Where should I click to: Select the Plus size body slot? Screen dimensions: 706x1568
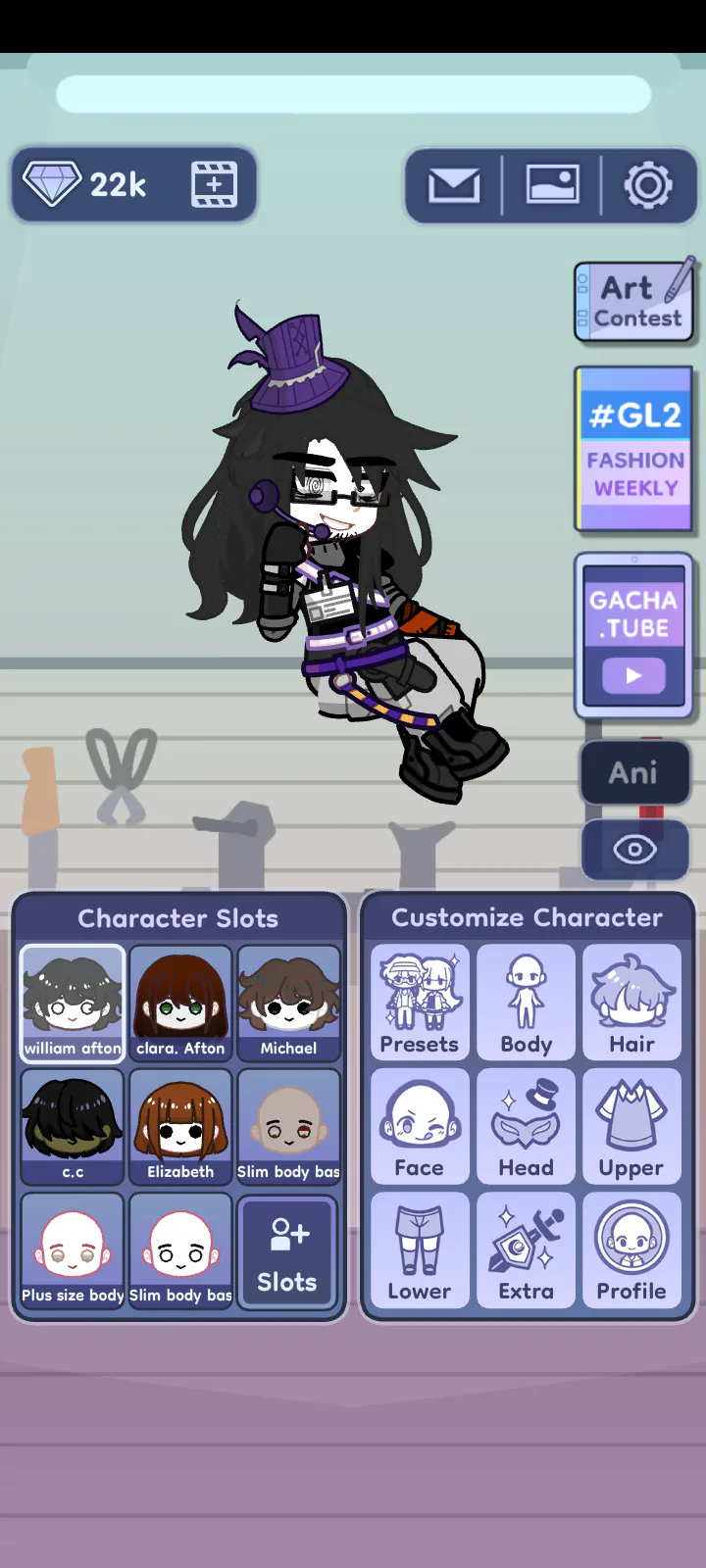[73, 1249]
